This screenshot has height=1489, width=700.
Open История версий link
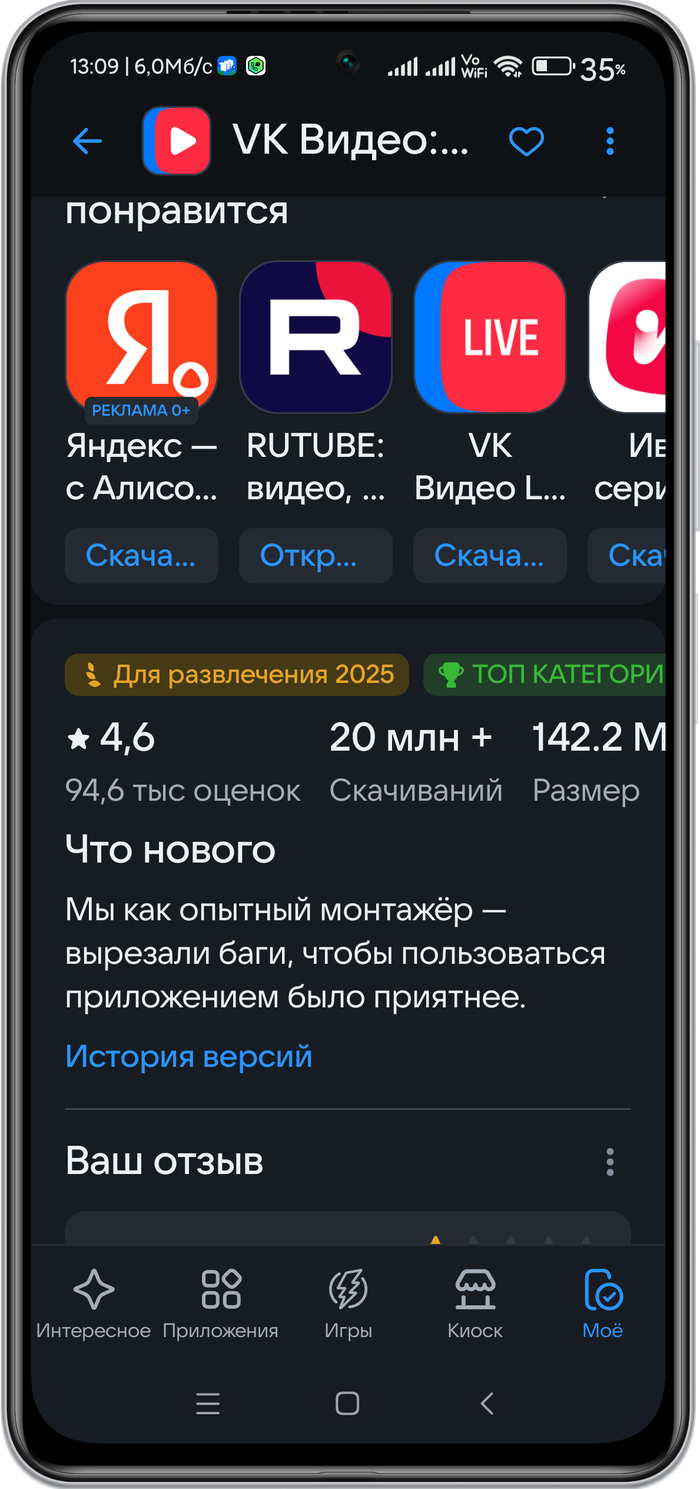[189, 1056]
